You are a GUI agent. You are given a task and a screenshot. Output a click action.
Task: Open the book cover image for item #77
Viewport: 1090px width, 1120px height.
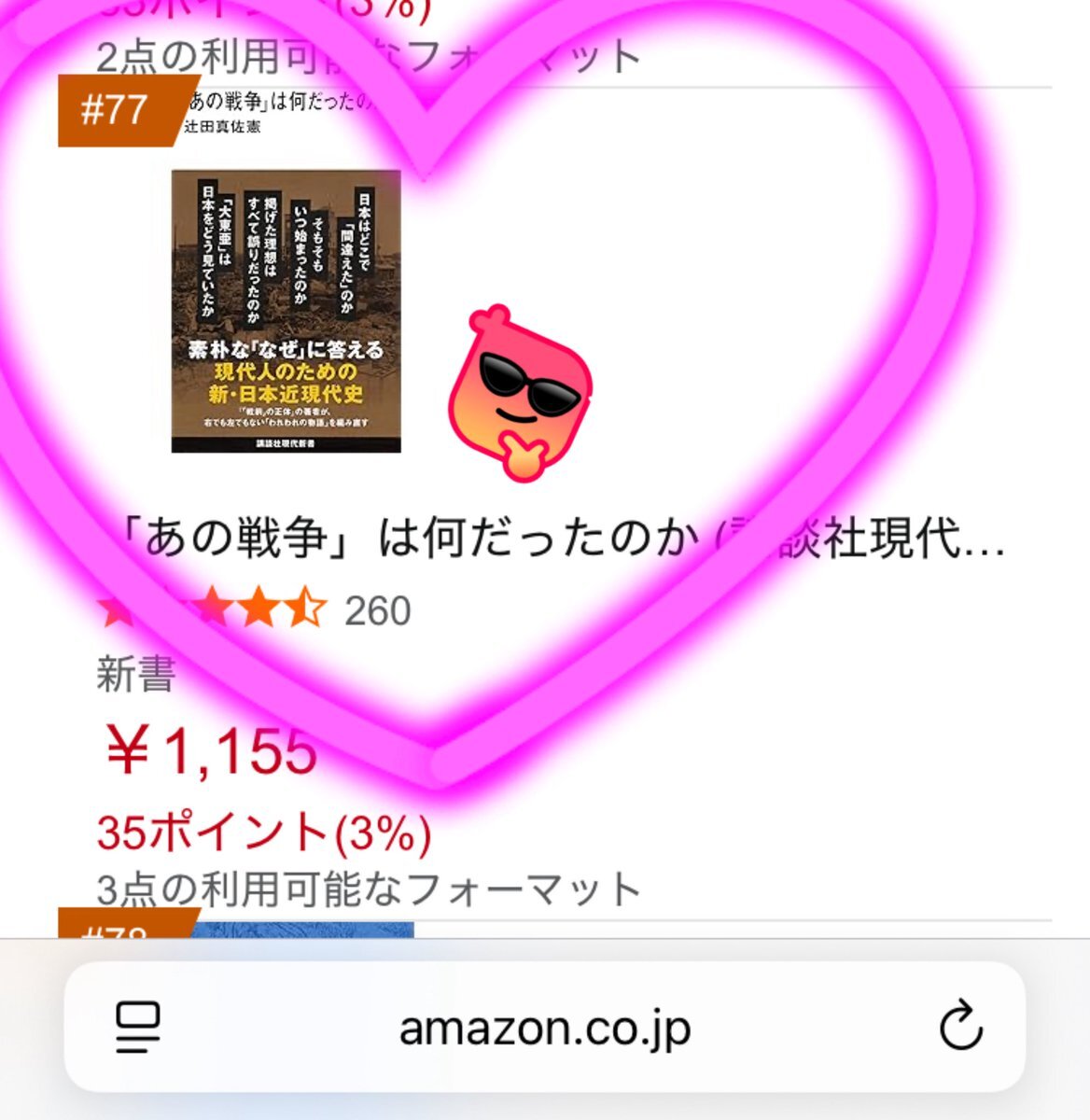coord(286,311)
